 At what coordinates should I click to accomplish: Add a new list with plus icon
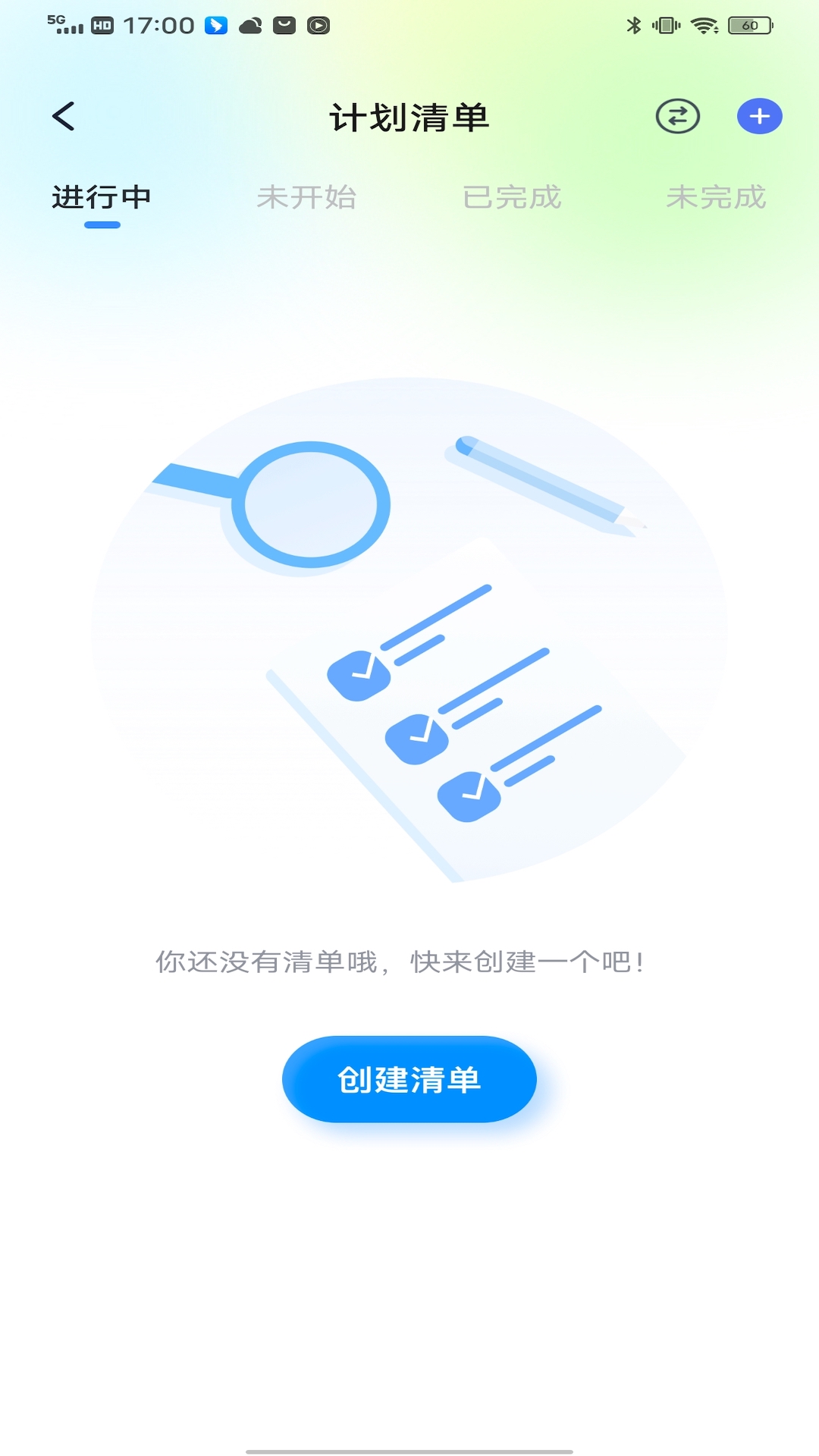[759, 117]
